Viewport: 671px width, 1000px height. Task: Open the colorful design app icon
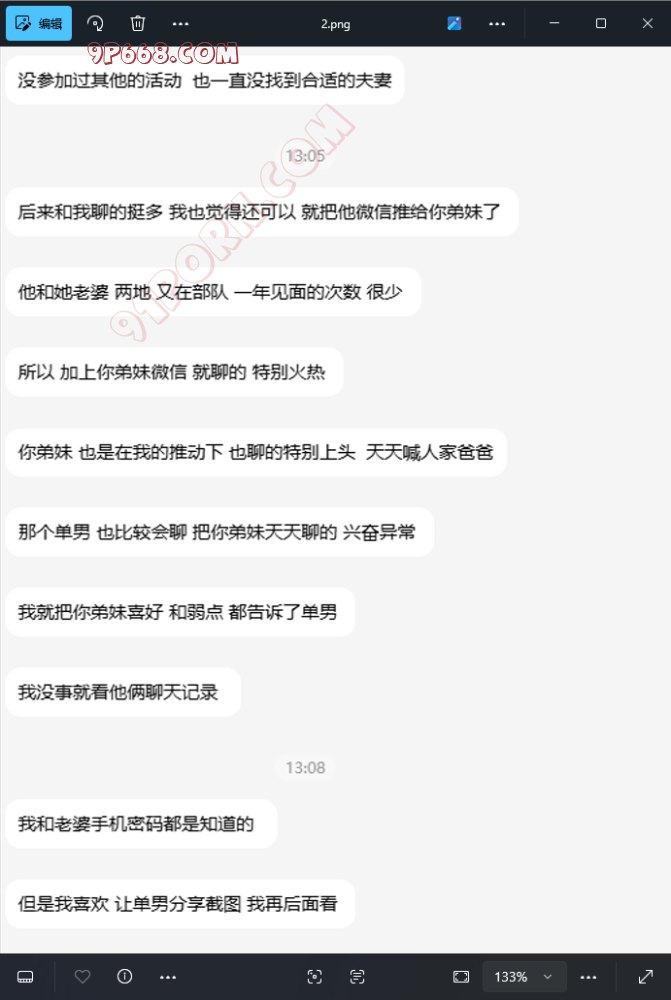coord(454,23)
